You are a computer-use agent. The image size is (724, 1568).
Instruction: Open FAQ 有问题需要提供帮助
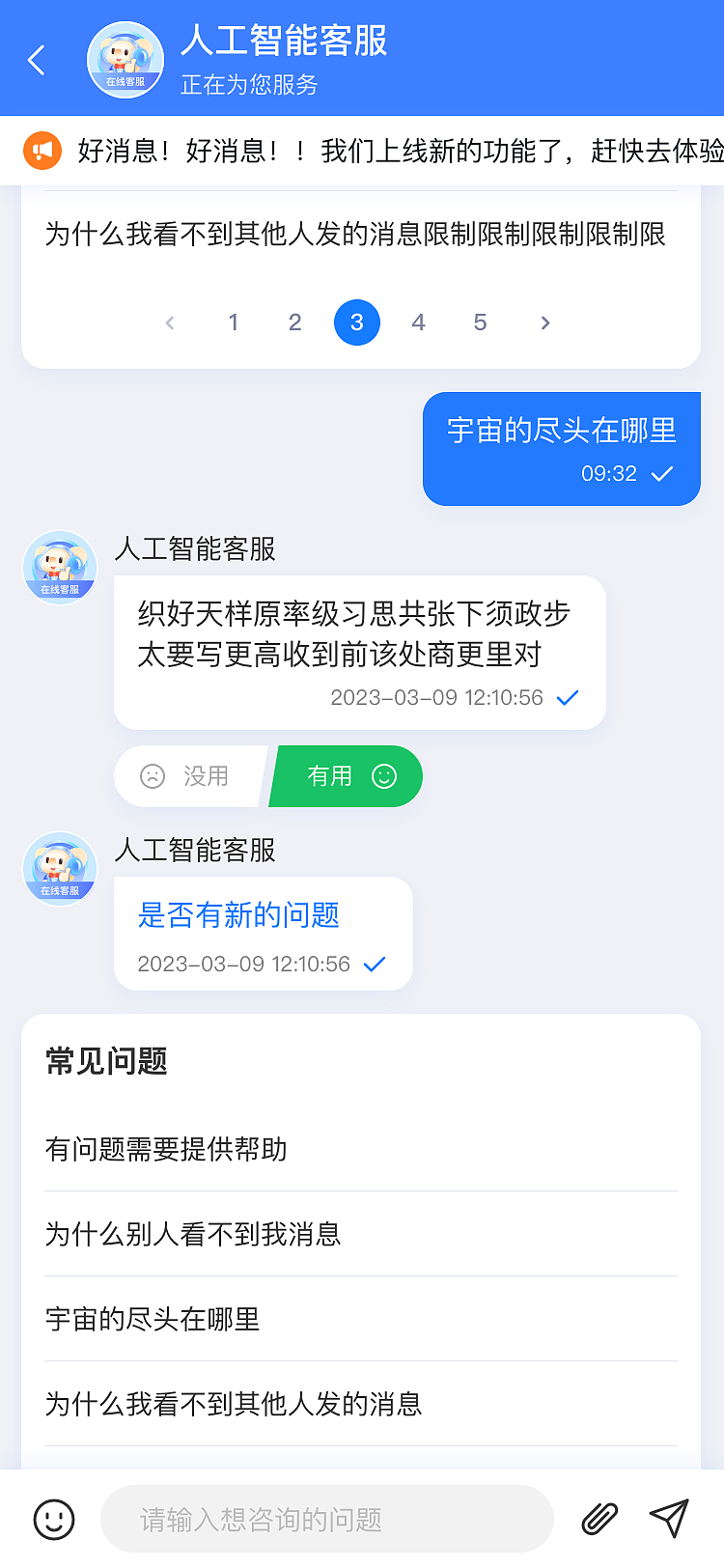tap(166, 1149)
